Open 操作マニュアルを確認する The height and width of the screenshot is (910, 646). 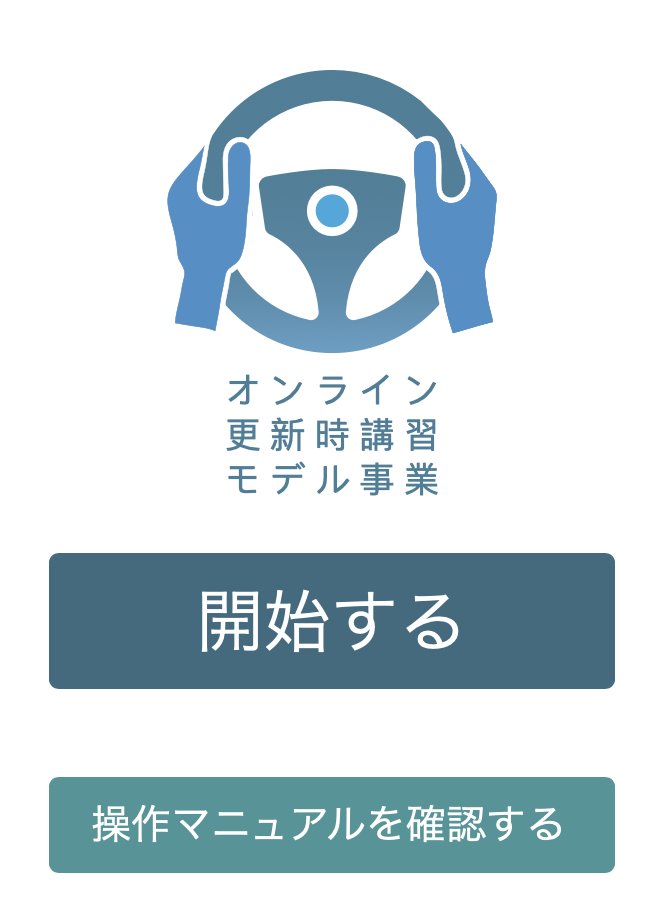coord(331,825)
